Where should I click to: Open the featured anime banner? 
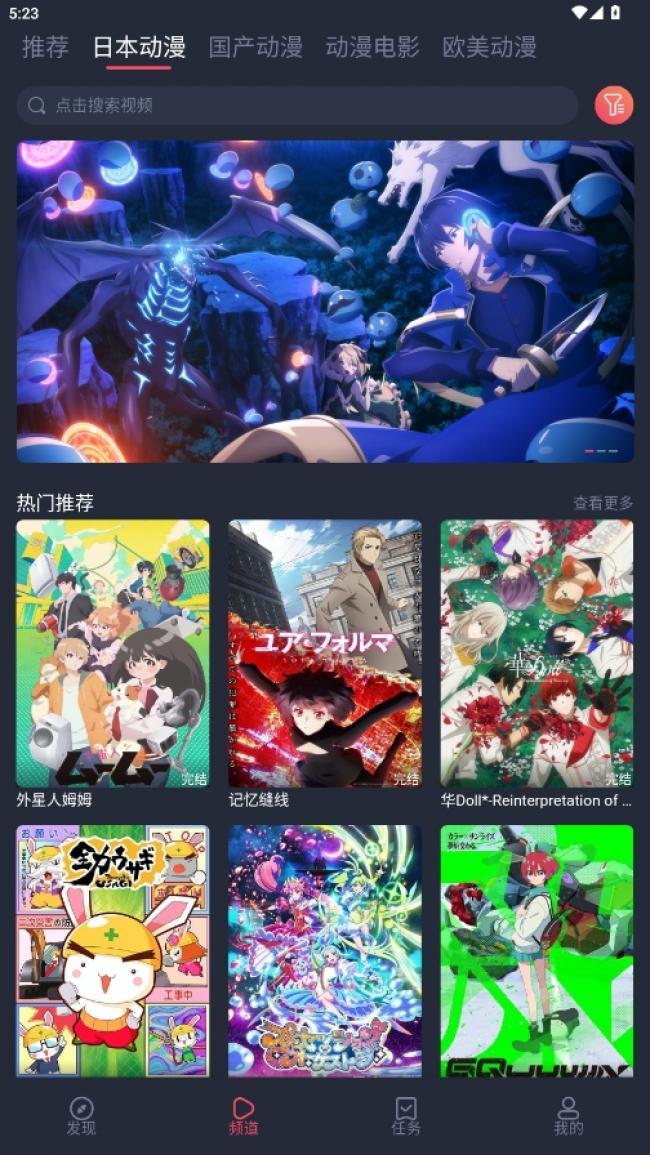pyautogui.click(x=325, y=301)
